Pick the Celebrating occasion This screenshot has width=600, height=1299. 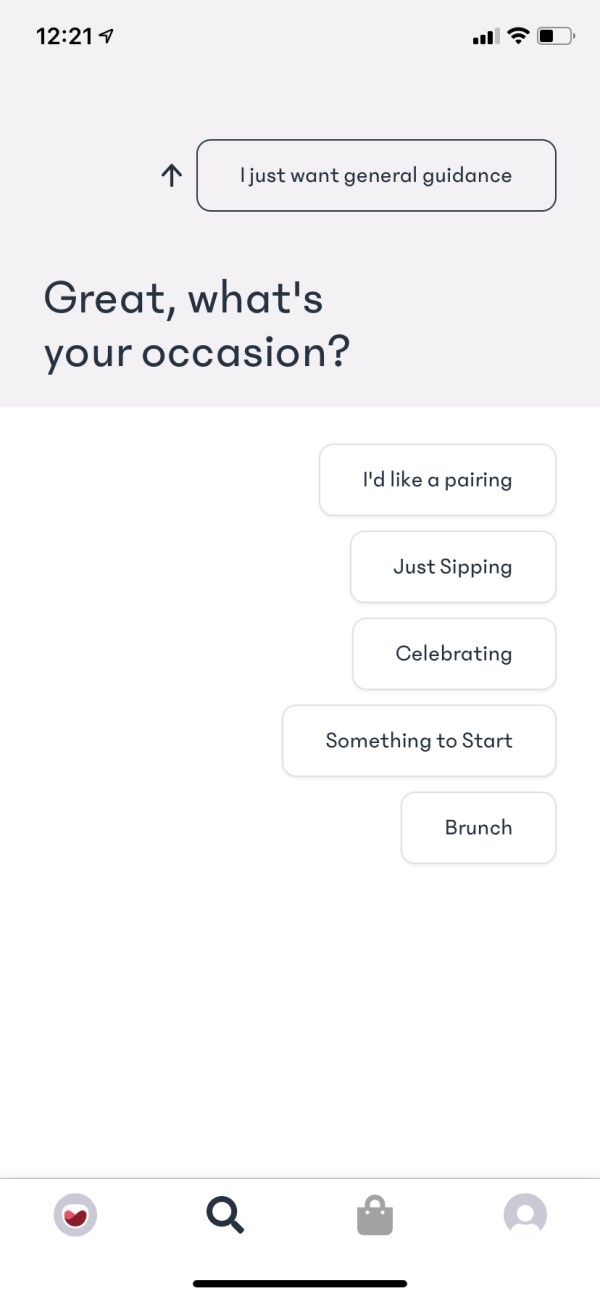click(x=454, y=654)
